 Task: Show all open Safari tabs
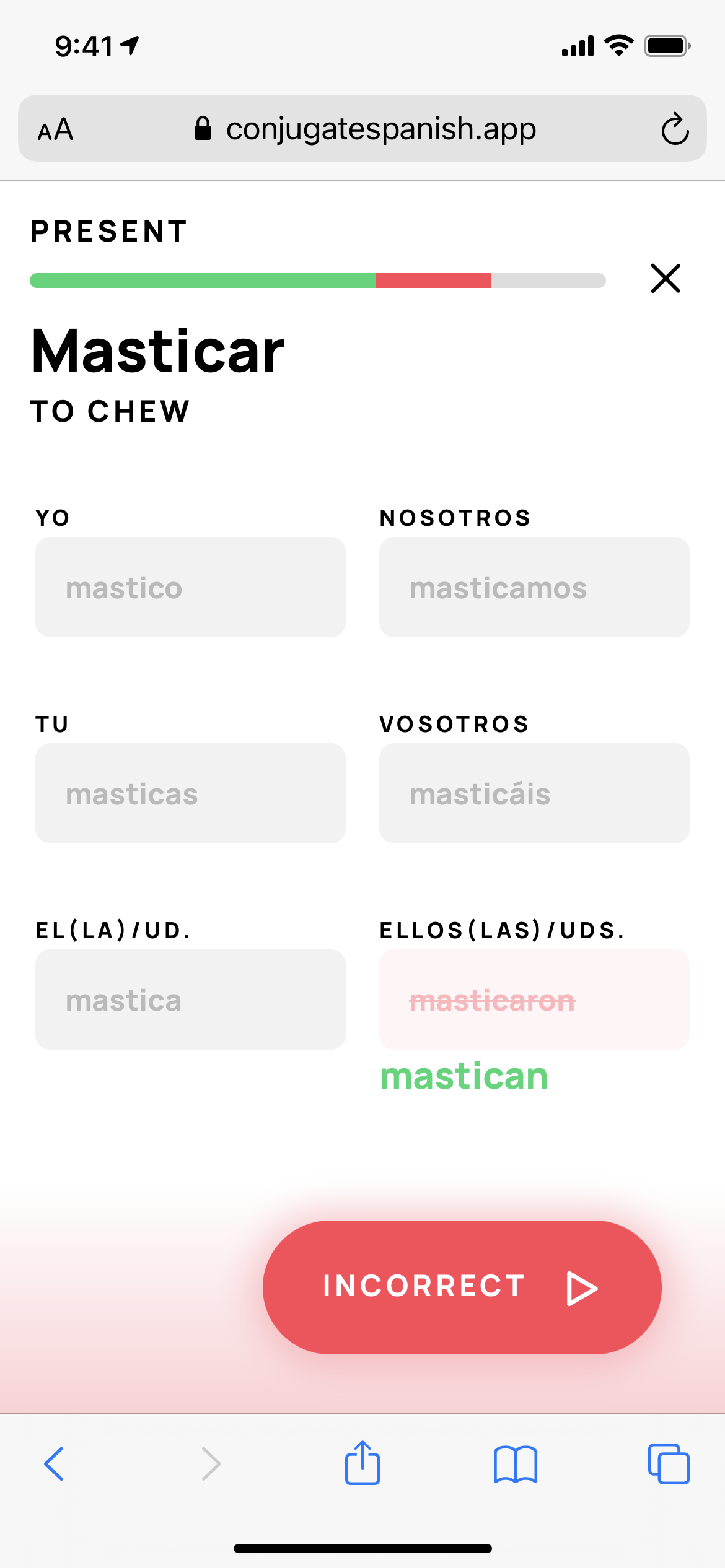click(x=669, y=1464)
